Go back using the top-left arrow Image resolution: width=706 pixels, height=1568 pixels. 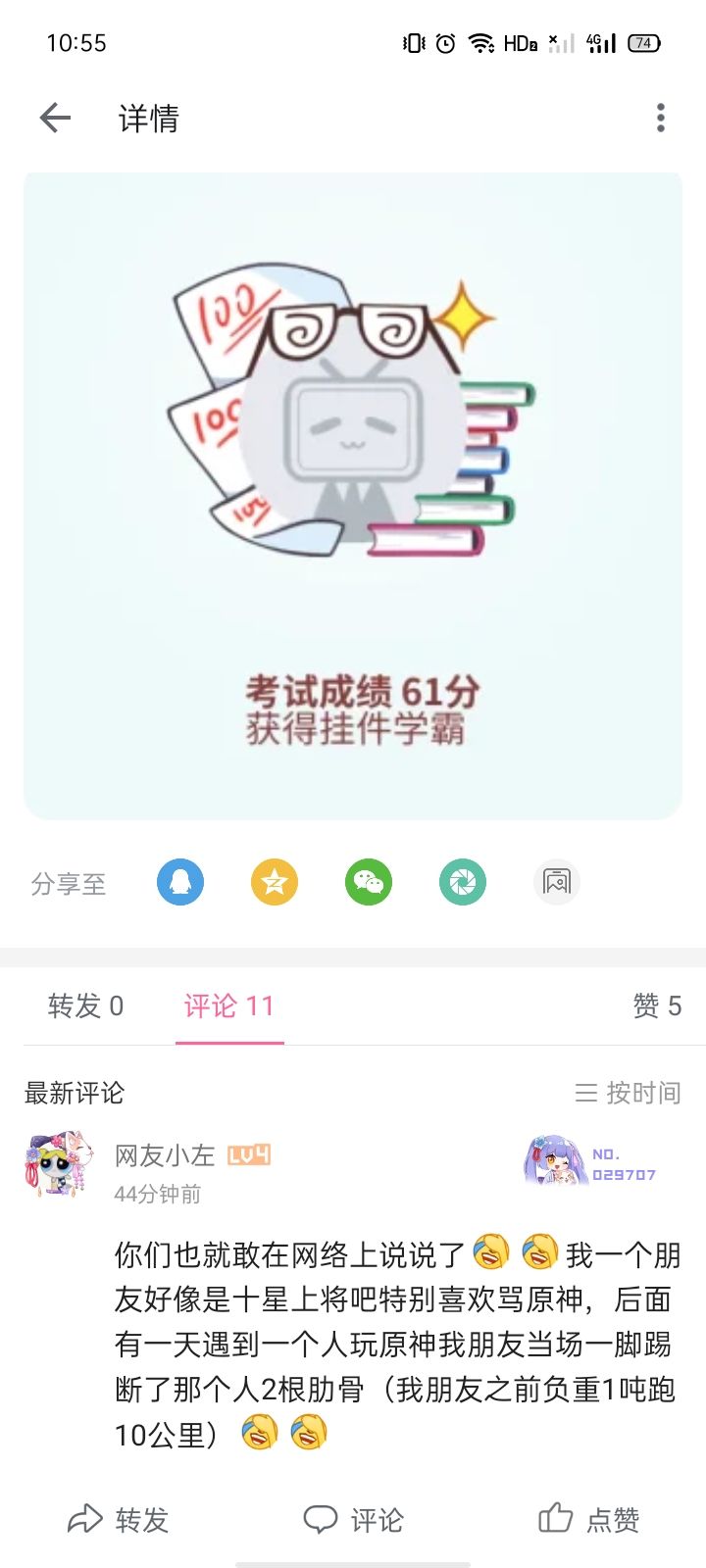(x=55, y=119)
